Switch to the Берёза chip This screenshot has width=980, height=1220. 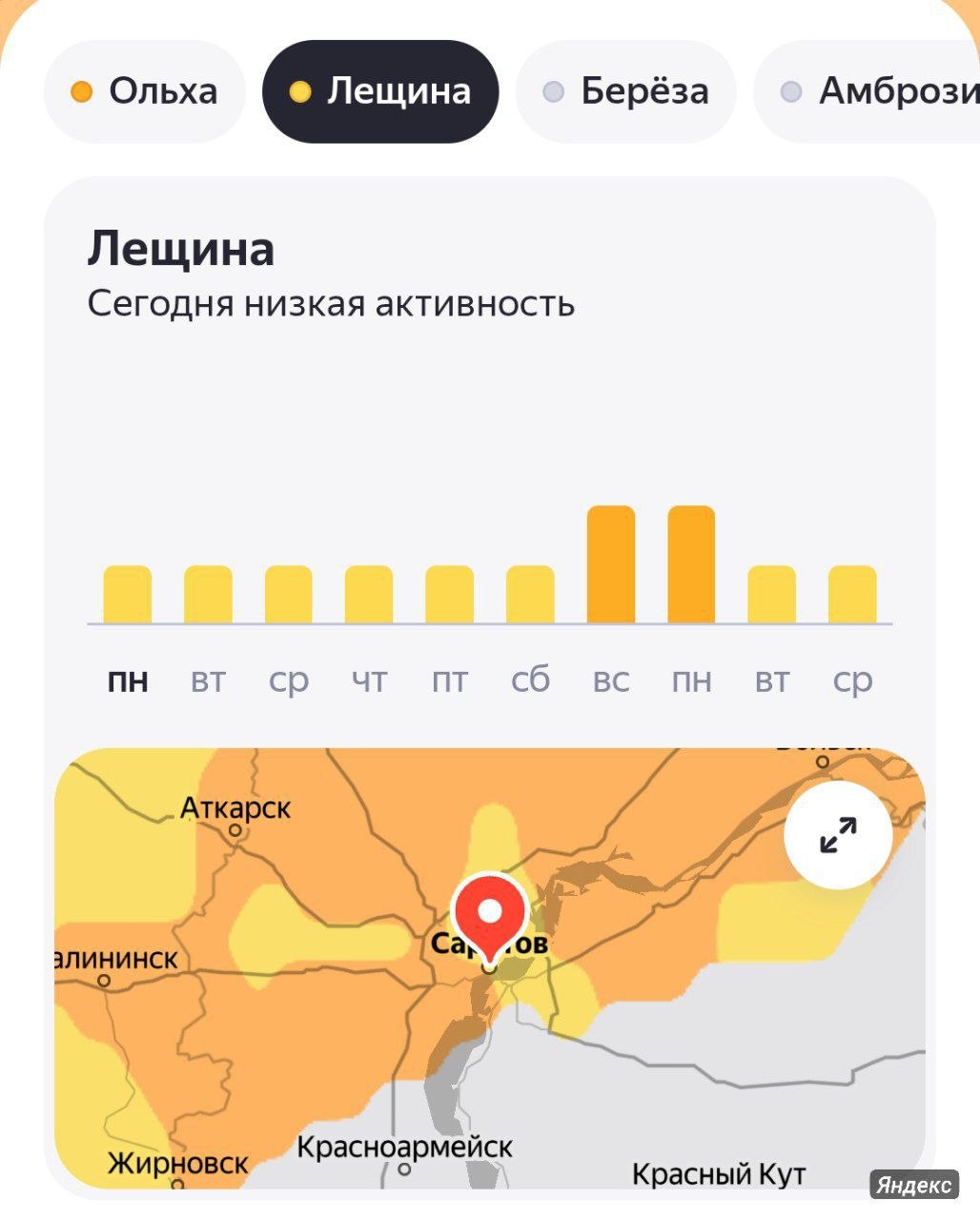point(626,91)
